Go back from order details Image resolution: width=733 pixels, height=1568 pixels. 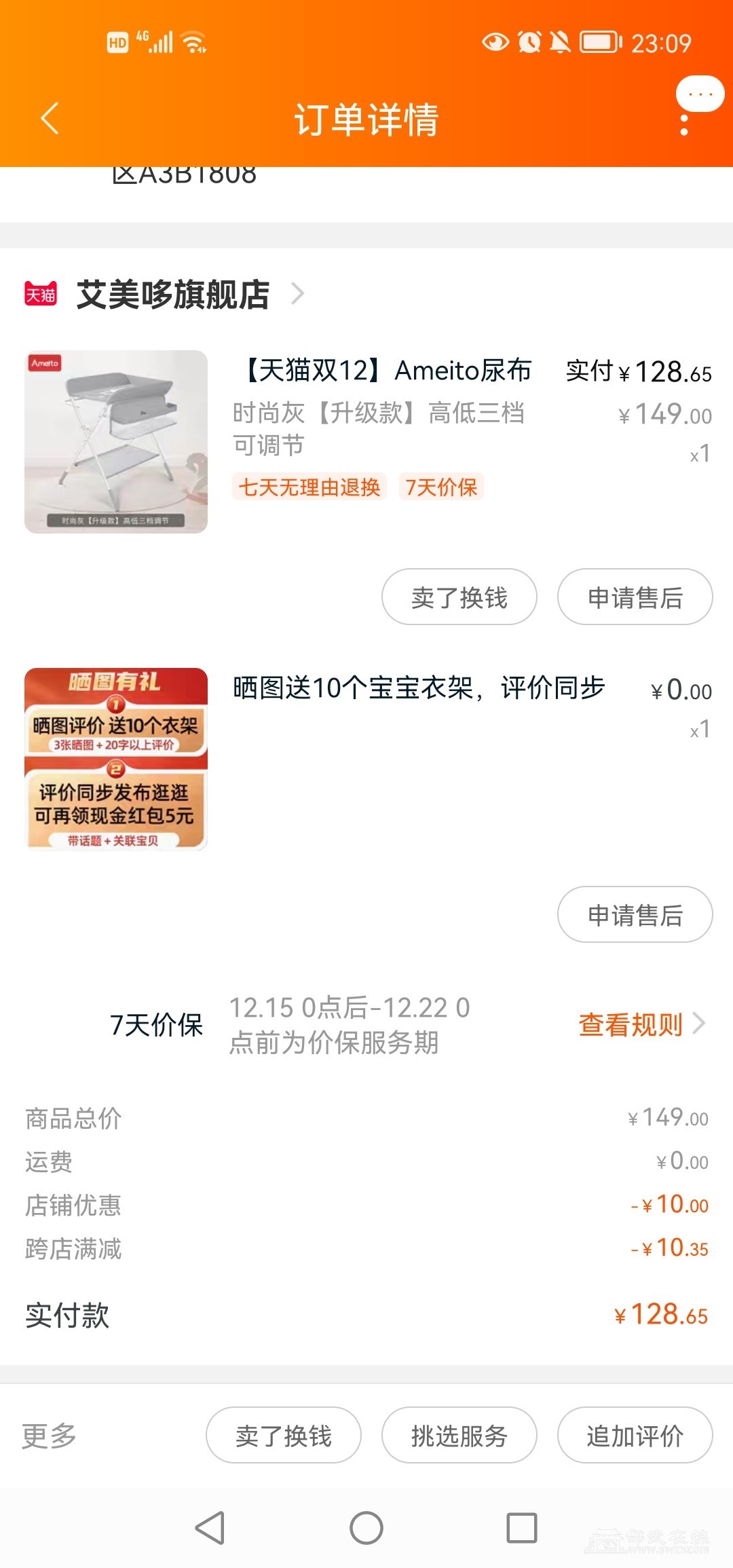pyautogui.click(x=50, y=119)
